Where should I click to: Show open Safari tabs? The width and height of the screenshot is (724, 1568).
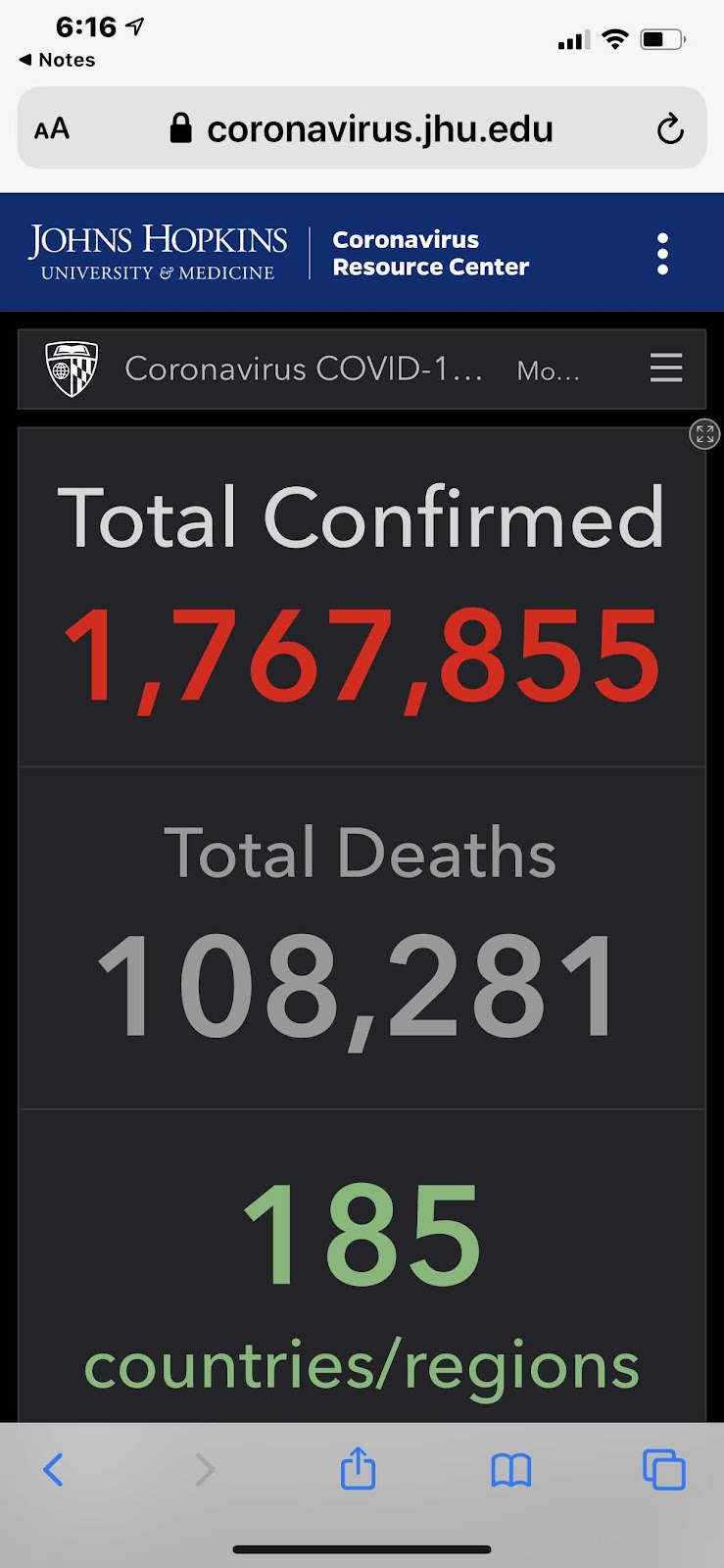(x=663, y=1469)
